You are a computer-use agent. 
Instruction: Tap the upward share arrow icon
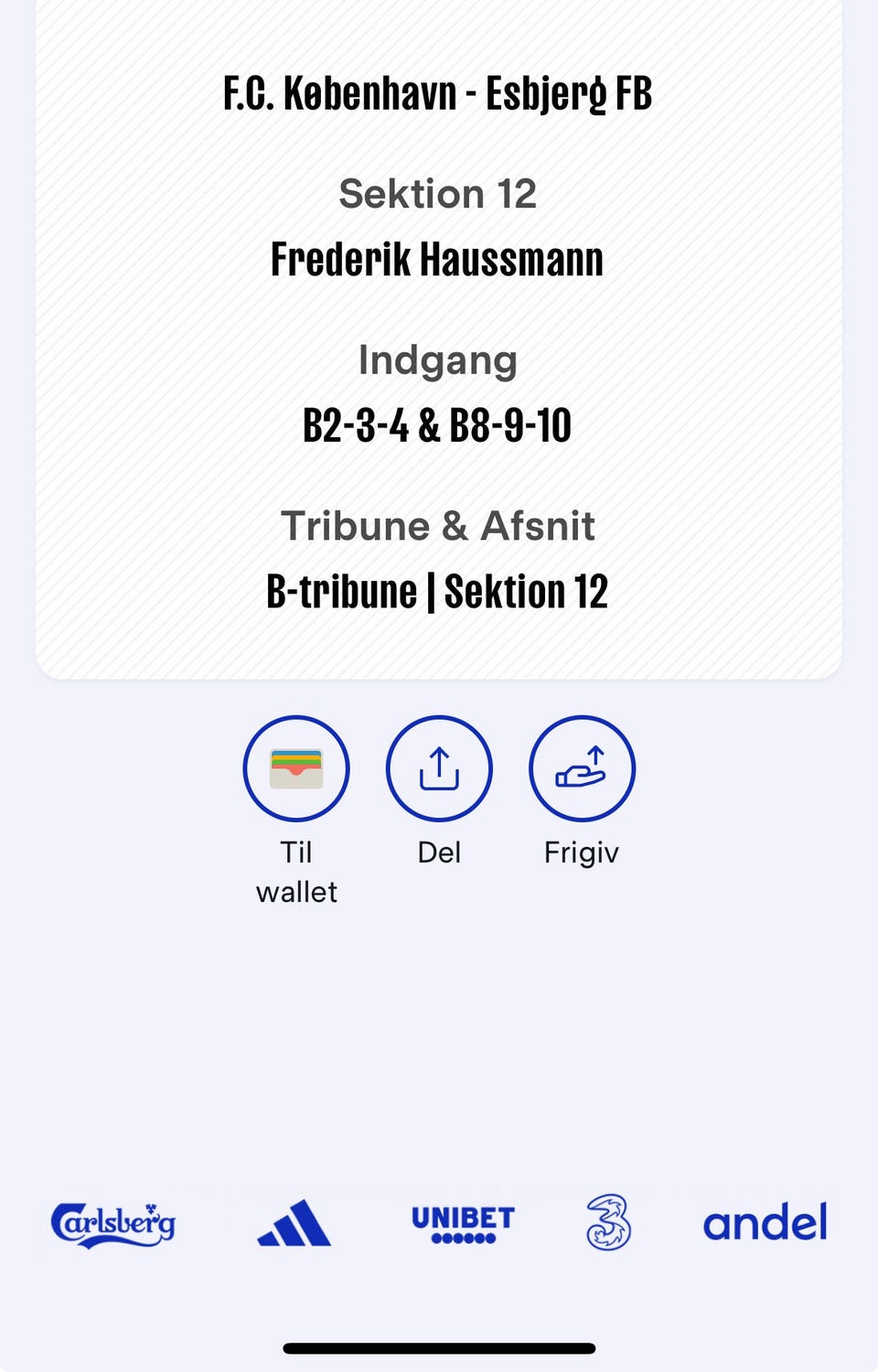(x=439, y=768)
